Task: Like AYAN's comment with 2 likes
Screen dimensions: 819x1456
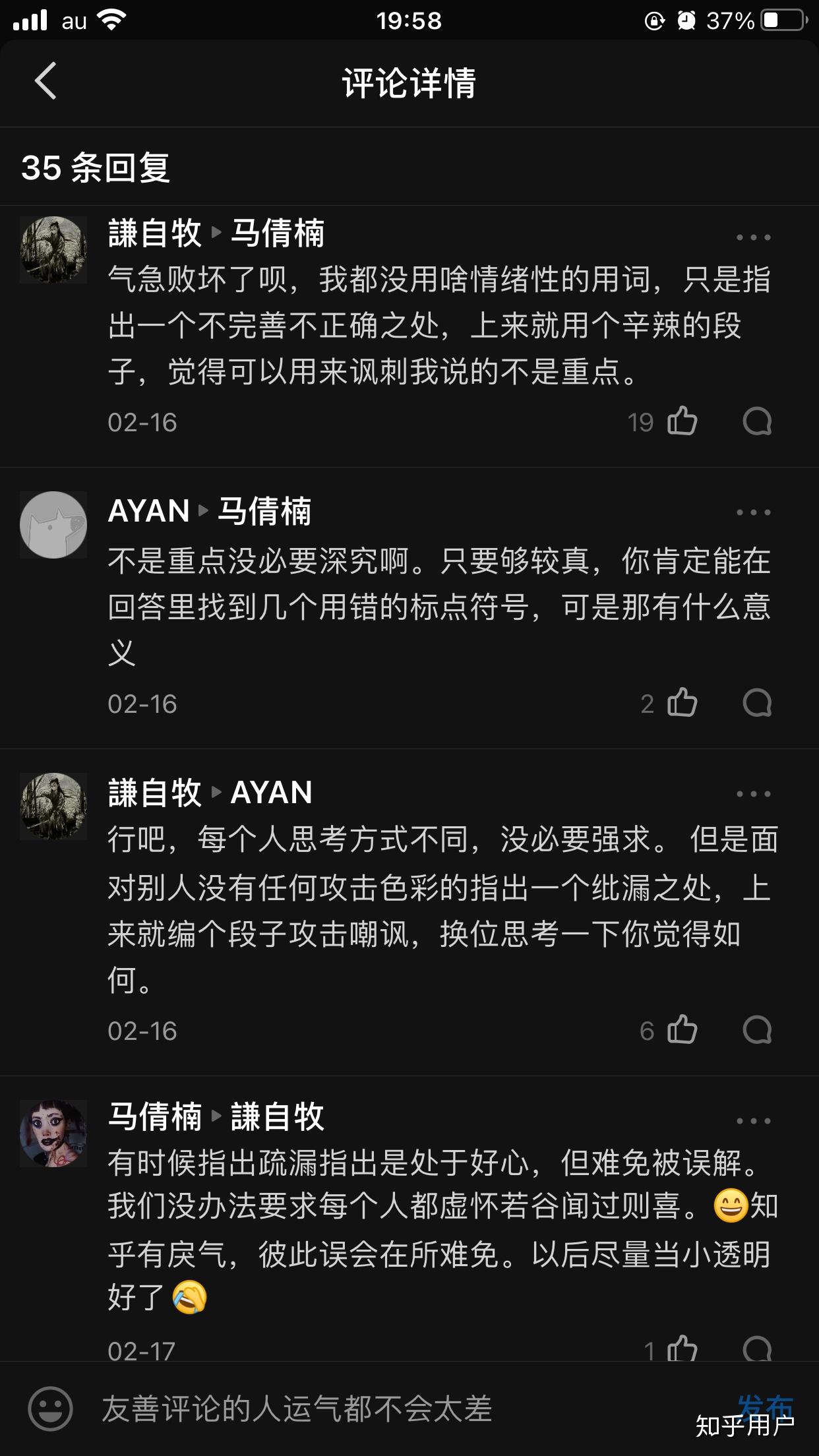Action: coord(682,703)
